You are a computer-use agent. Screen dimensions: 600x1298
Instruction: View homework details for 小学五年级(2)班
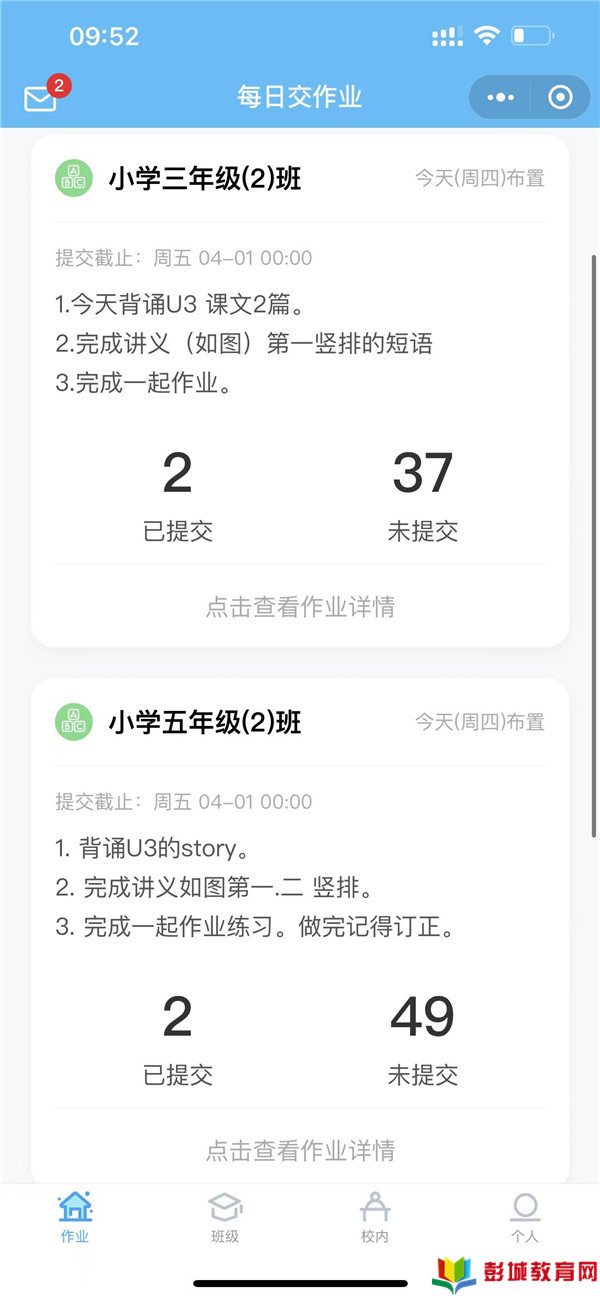click(x=300, y=1150)
